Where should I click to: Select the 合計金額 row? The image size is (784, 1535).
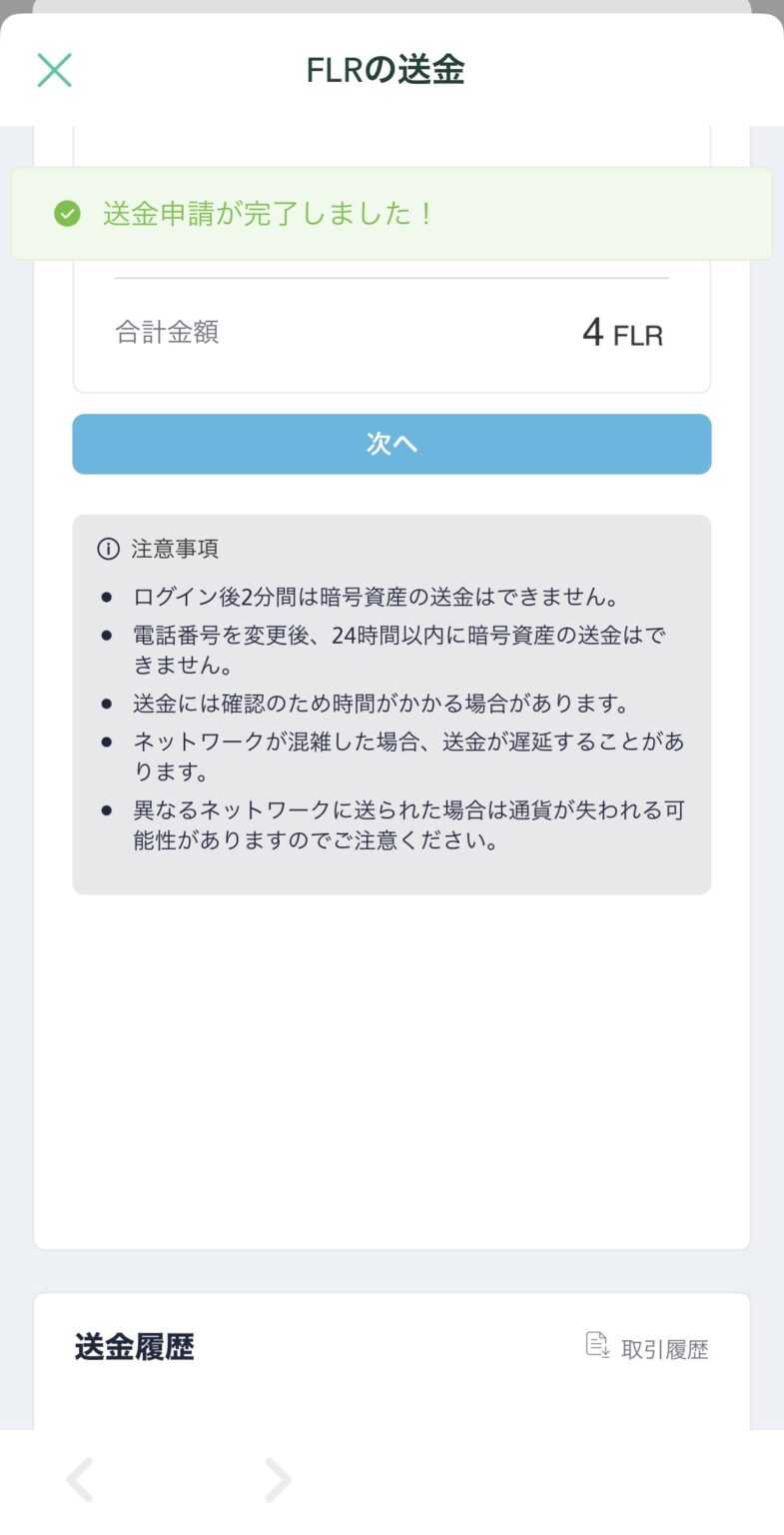(x=392, y=333)
